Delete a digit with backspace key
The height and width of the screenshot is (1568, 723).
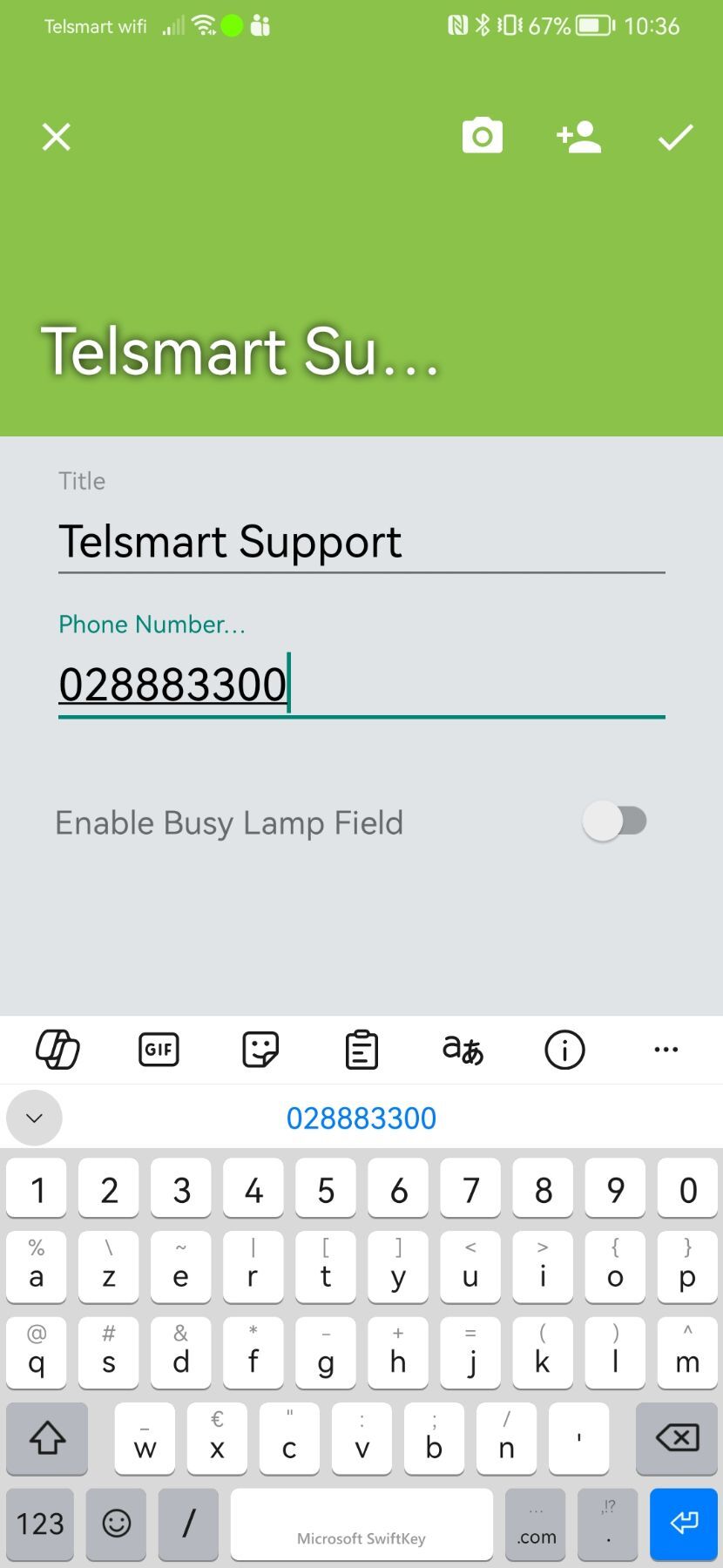[x=677, y=1438]
